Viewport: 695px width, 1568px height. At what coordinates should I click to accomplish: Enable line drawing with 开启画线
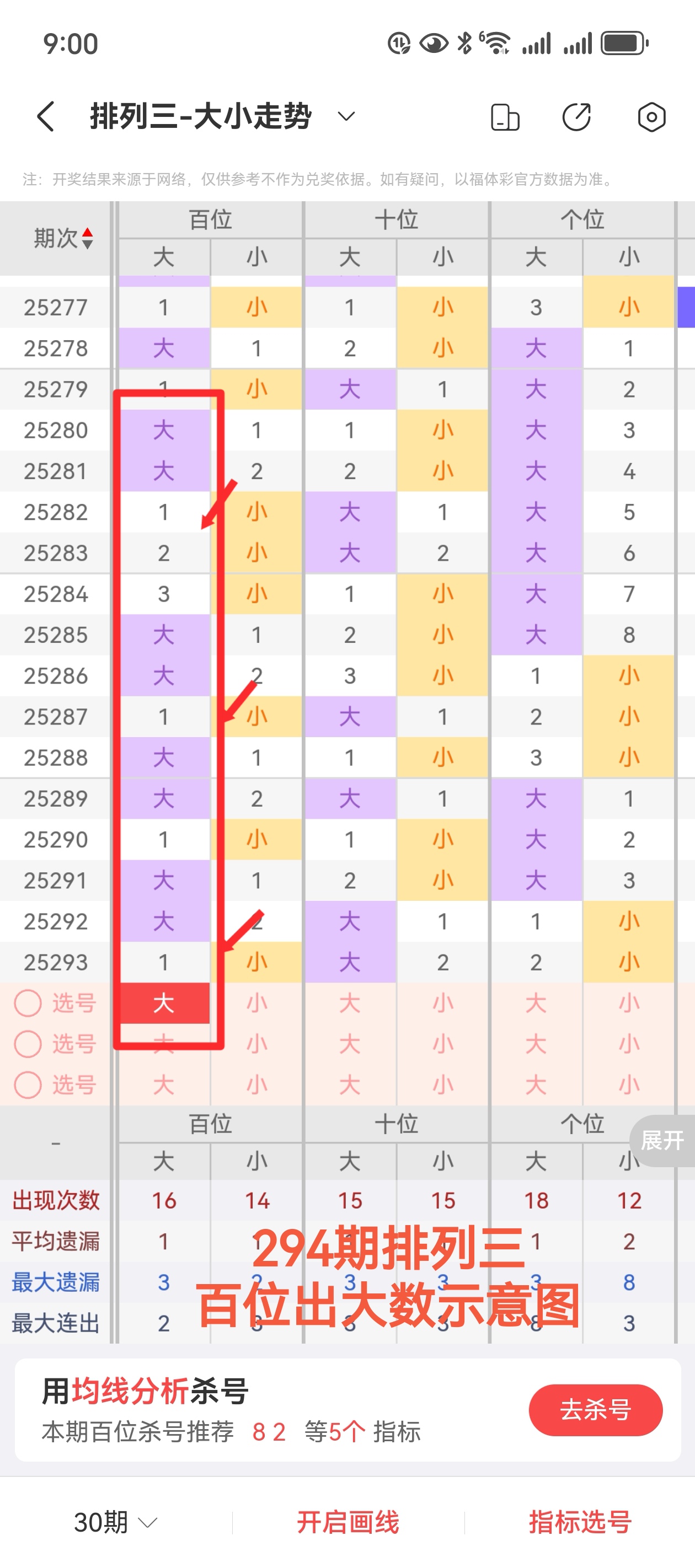(348, 1522)
